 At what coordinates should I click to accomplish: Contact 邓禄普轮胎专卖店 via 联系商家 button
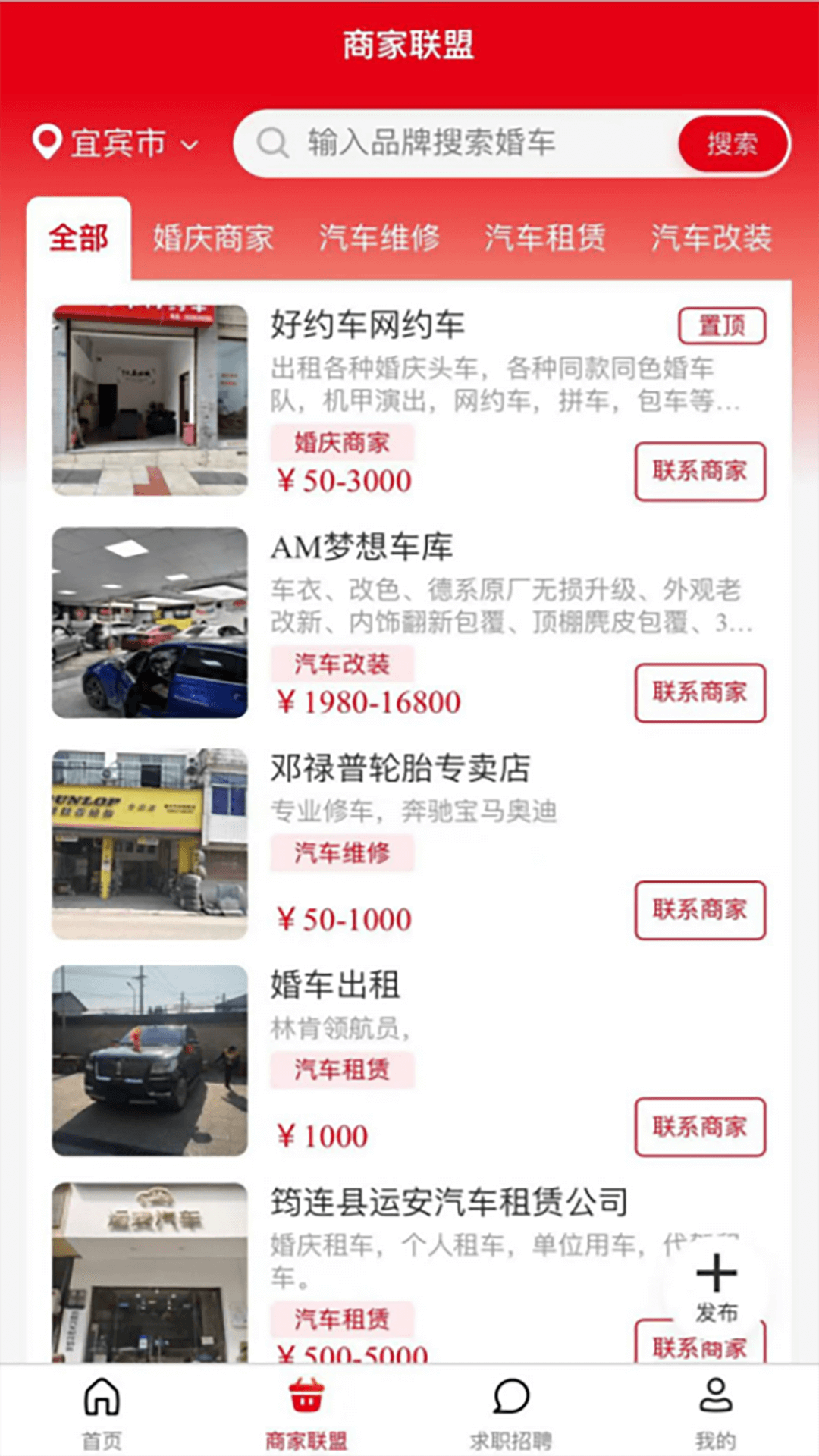click(700, 912)
